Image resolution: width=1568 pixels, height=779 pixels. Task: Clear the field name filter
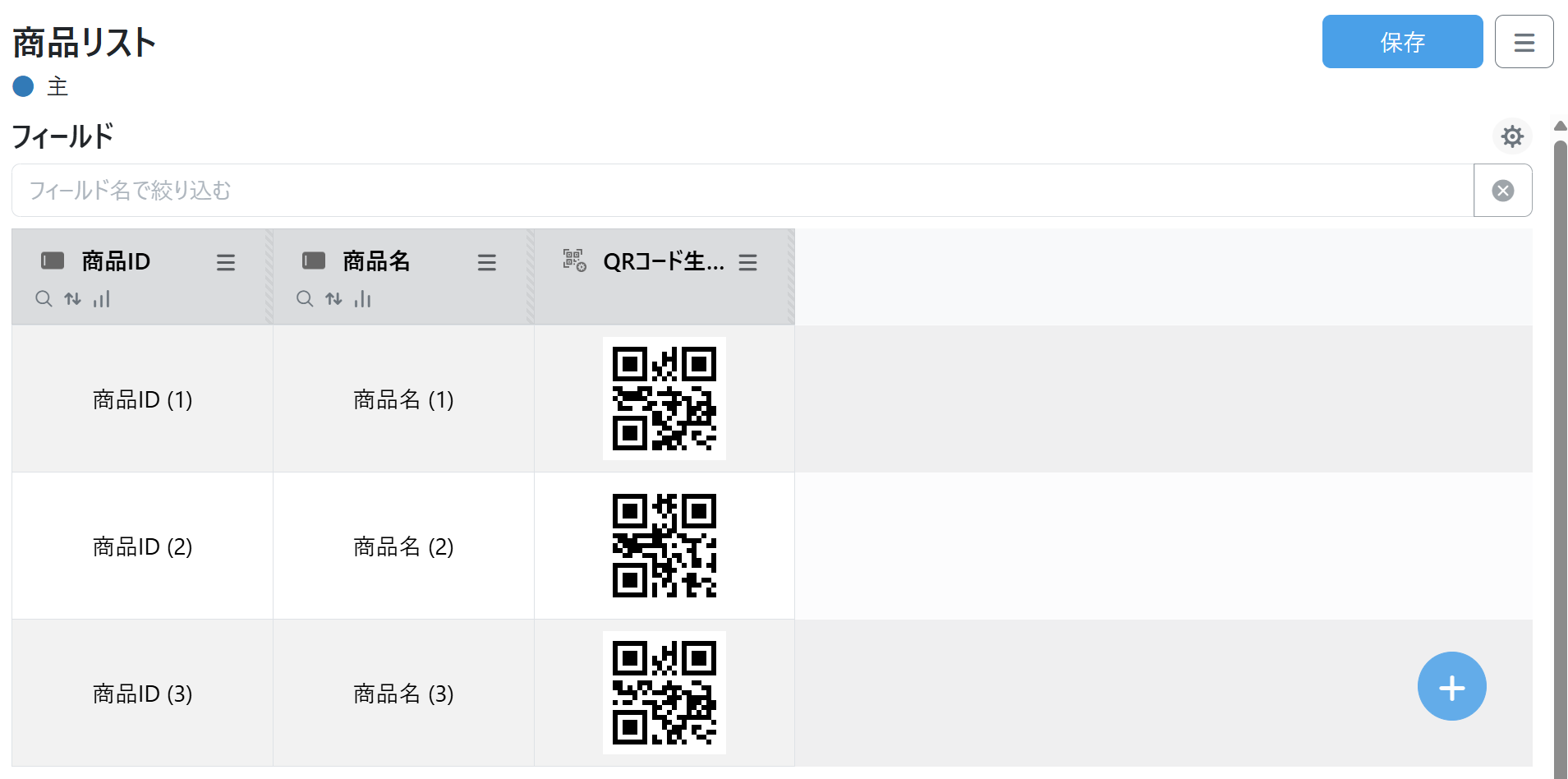tap(1502, 191)
